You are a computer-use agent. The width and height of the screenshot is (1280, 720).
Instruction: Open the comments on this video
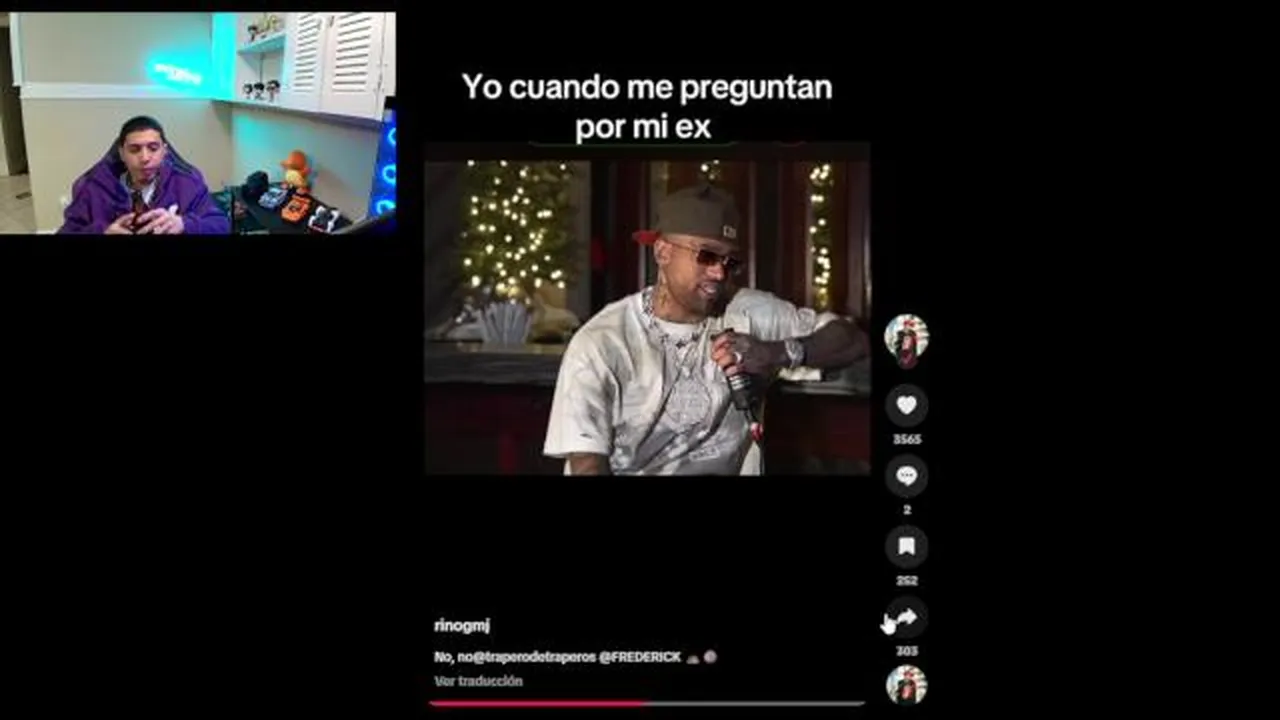tap(906, 476)
